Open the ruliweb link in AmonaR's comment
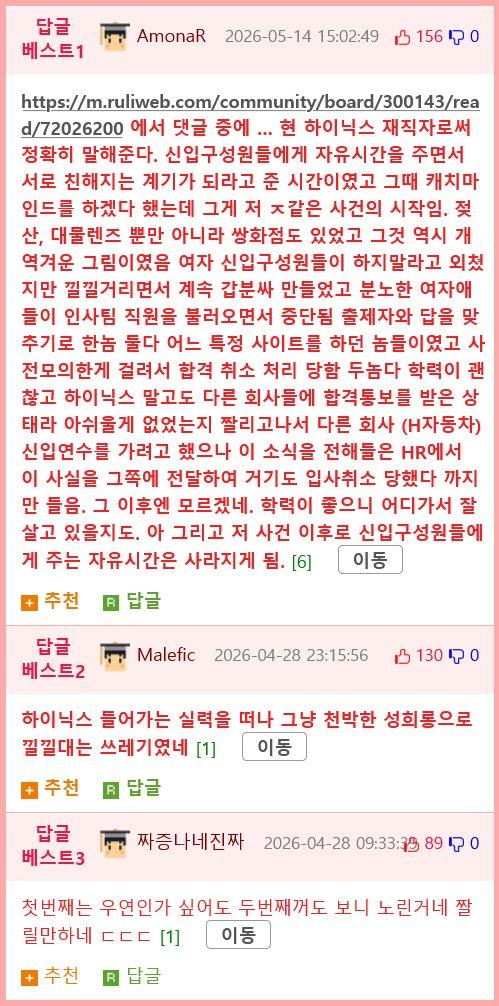Screen dimensions: 499x1006 (x=250, y=115)
